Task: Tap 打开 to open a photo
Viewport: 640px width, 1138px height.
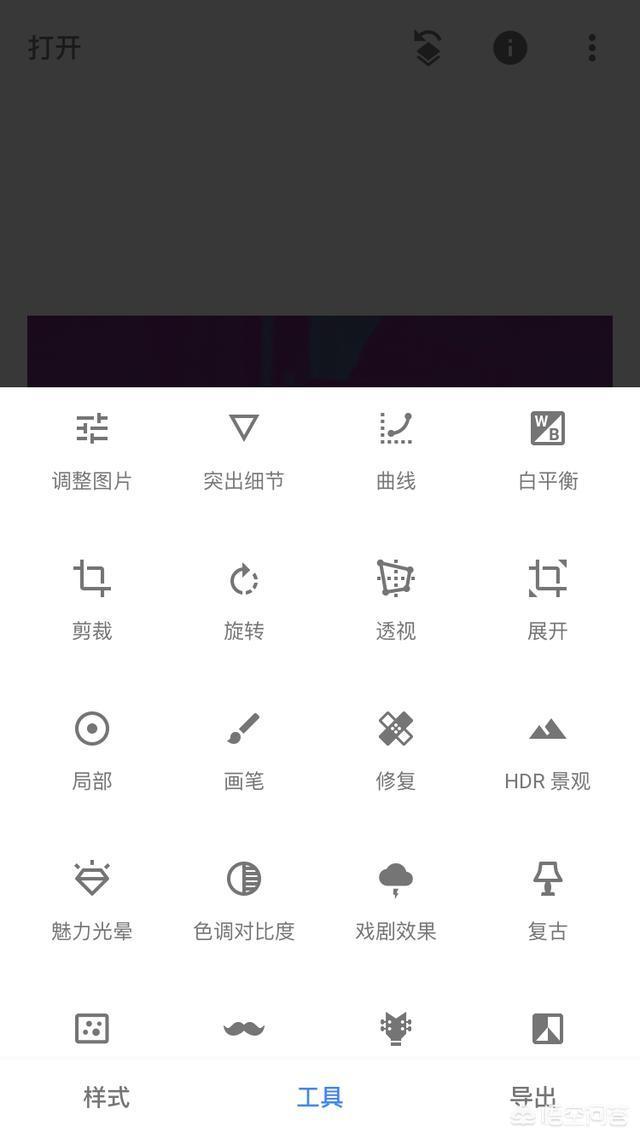Action: point(54,48)
